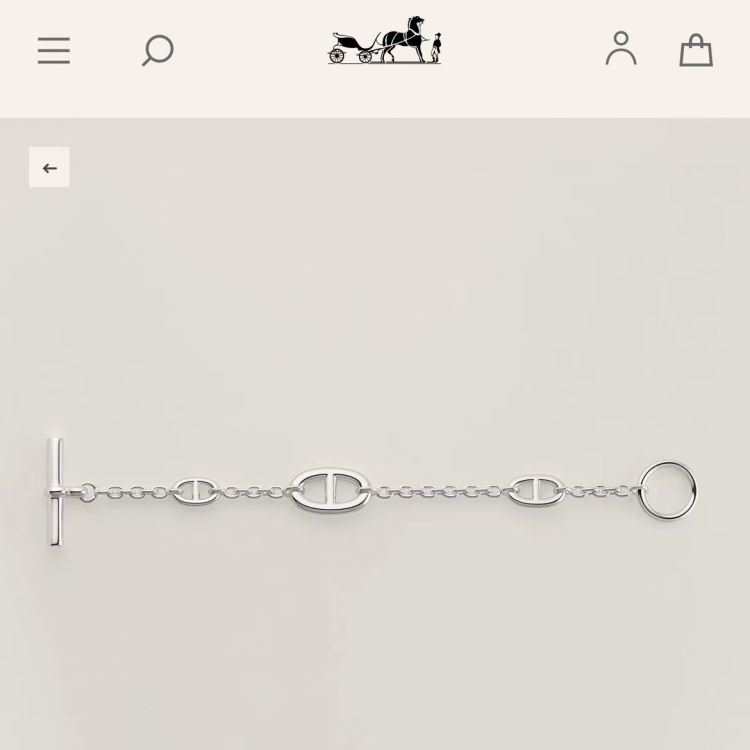
Task: Tap the Hermès carriage logo to go home
Action: 385,42
